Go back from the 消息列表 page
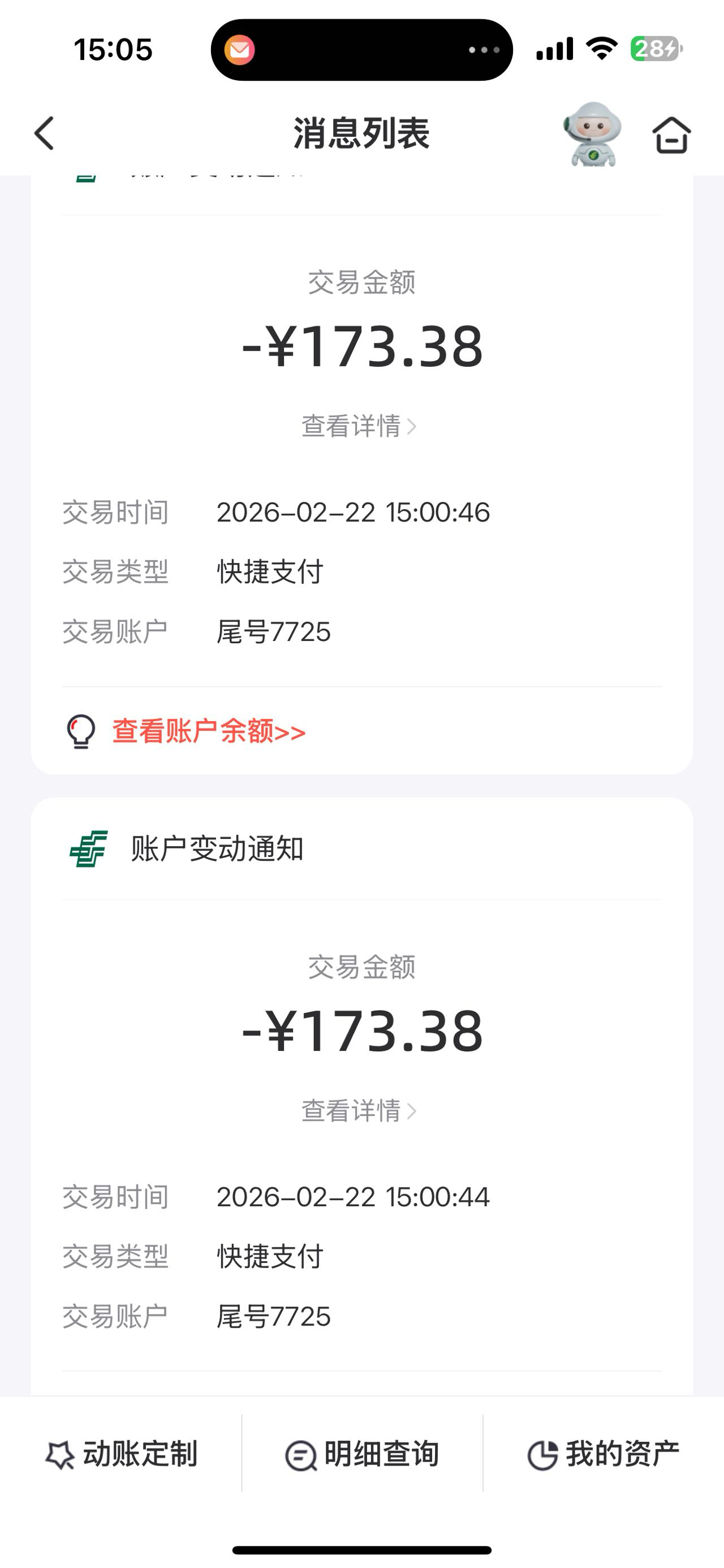The height and width of the screenshot is (1568, 724). pyautogui.click(x=45, y=133)
